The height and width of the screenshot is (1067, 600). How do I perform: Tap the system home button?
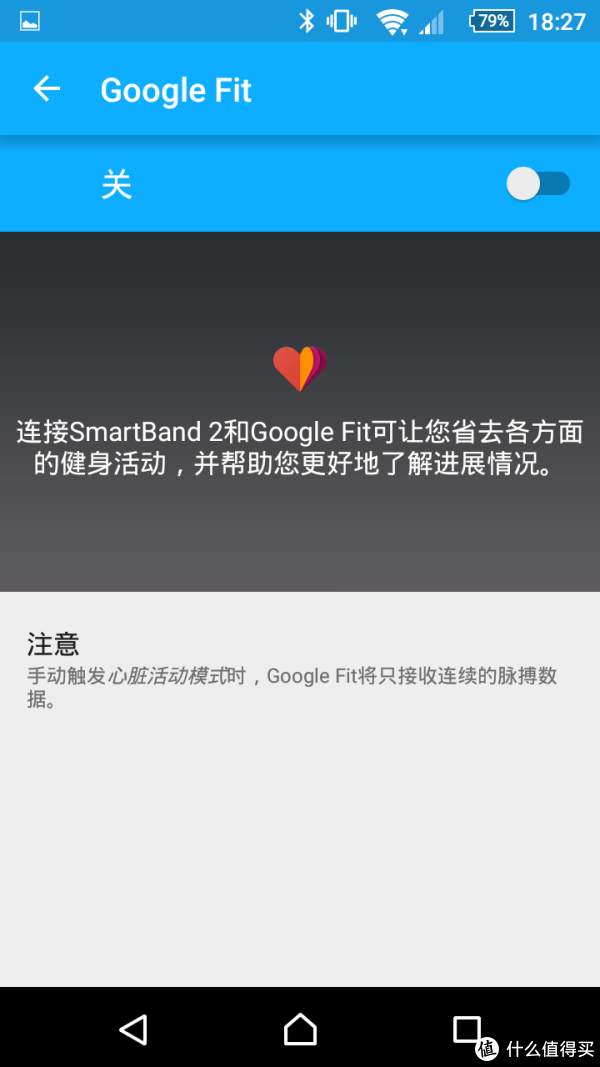point(300,1028)
